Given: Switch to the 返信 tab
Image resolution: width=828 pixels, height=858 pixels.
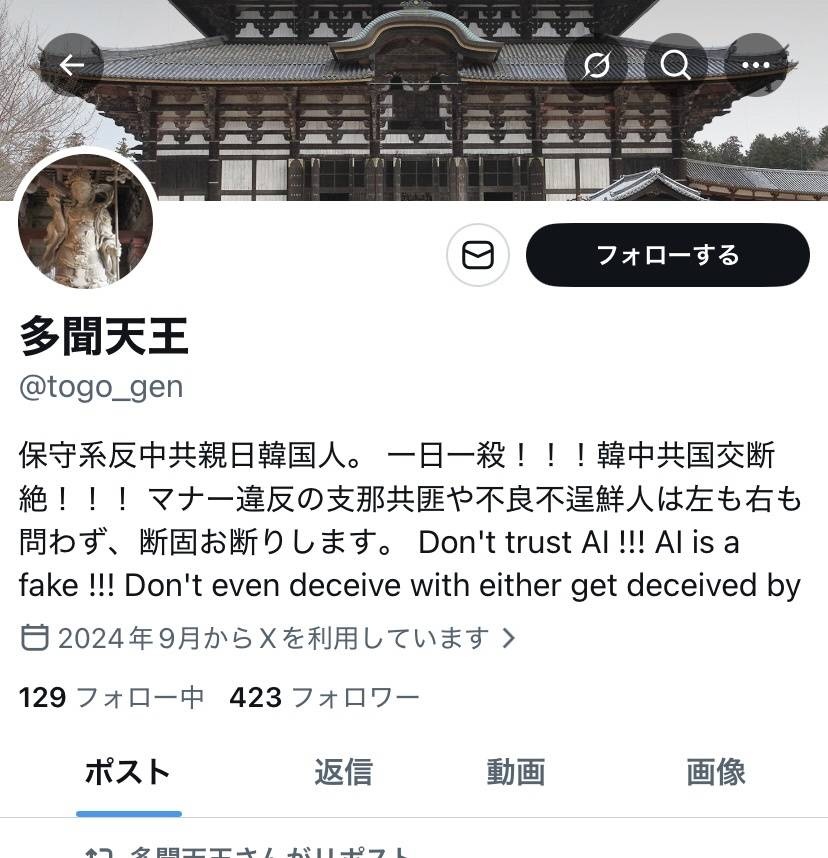Looking at the screenshot, I should point(343,772).
